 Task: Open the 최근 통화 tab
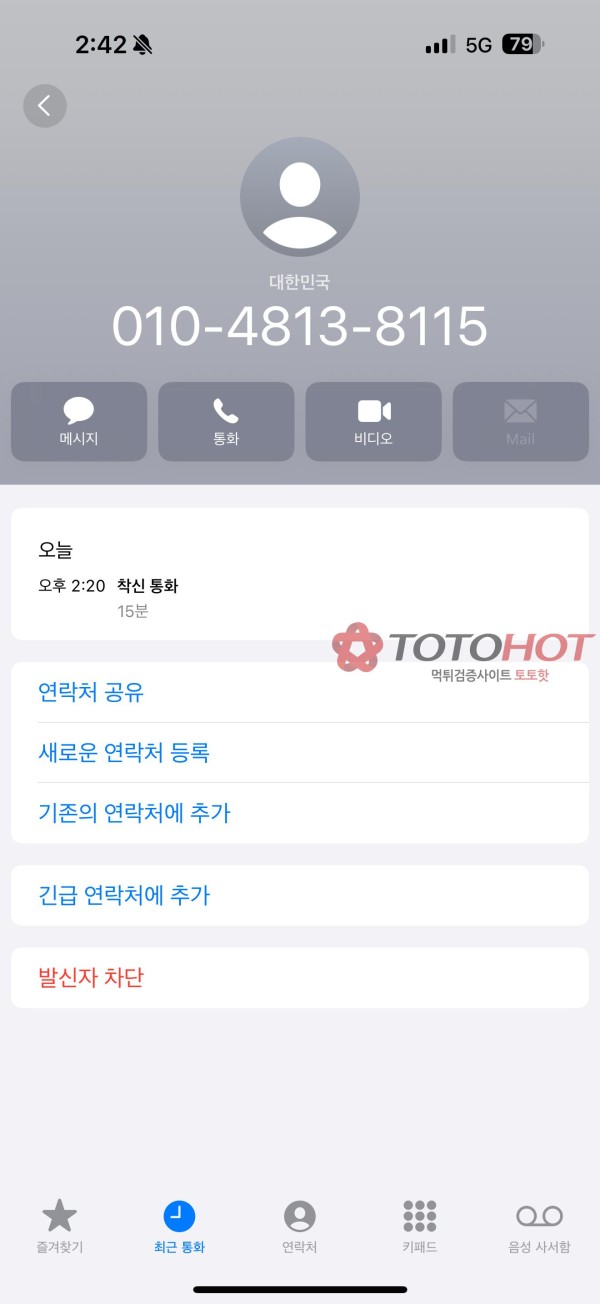click(x=179, y=1227)
